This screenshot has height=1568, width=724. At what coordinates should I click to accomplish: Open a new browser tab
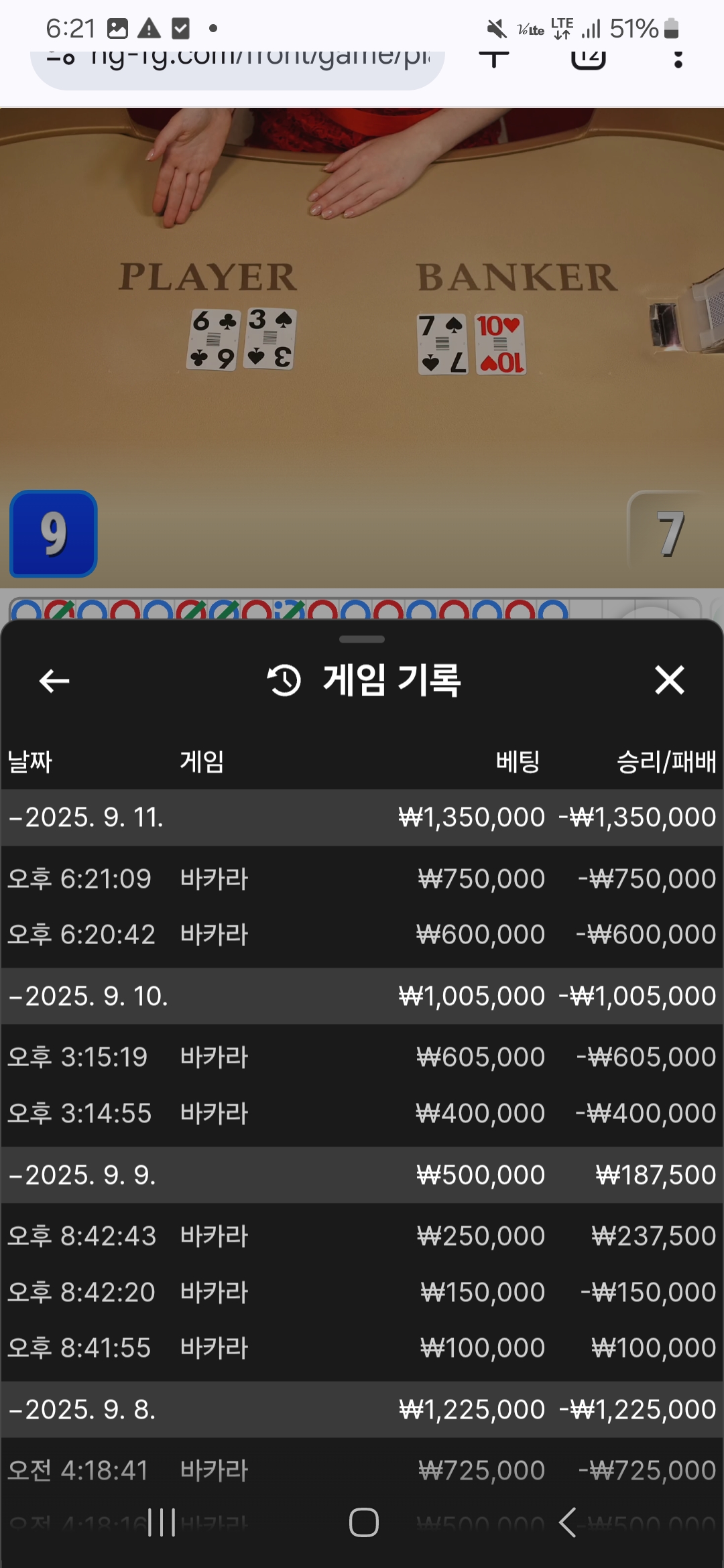[x=494, y=59]
